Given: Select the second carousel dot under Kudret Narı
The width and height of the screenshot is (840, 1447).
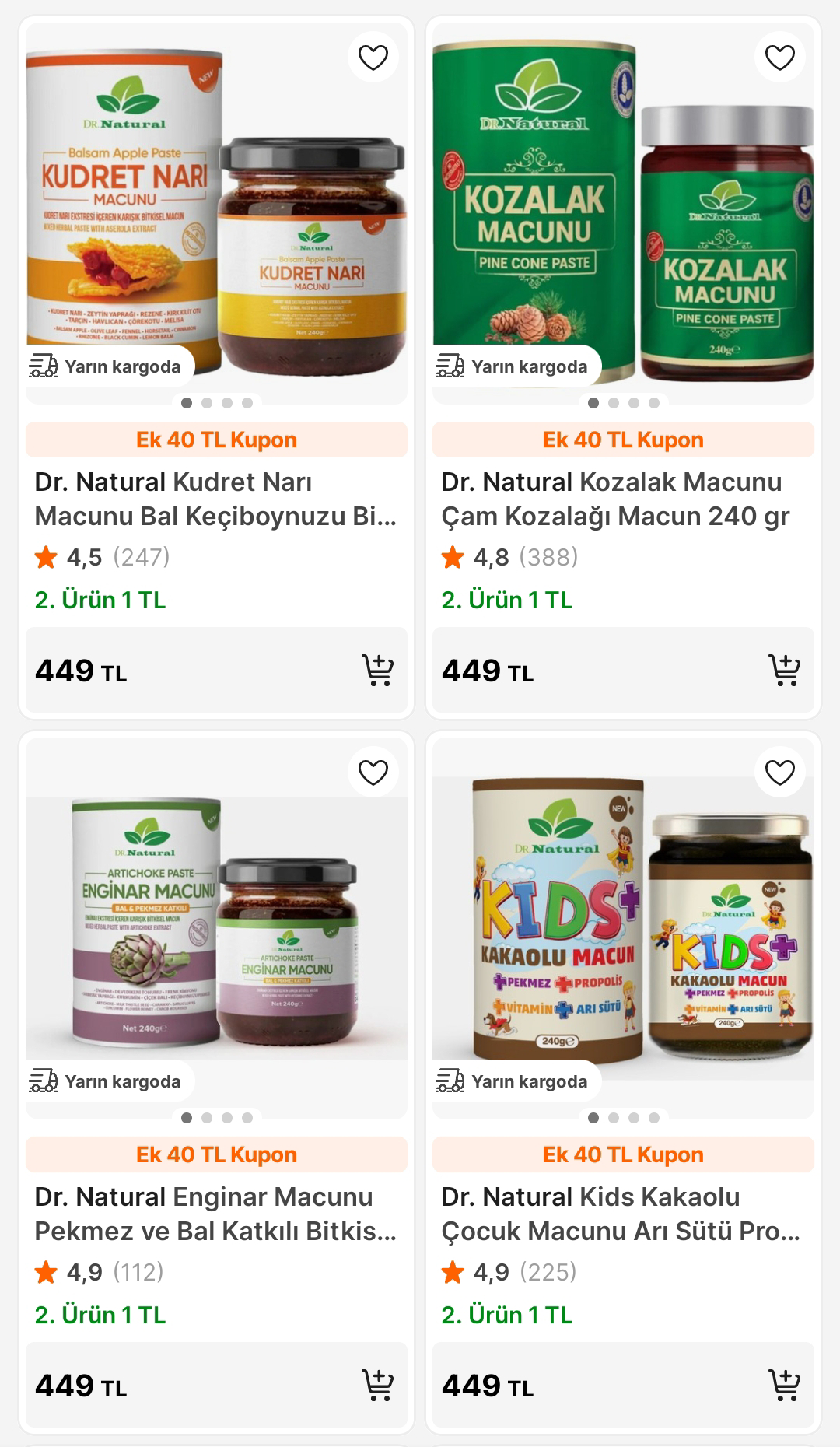Looking at the screenshot, I should click(208, 403).
